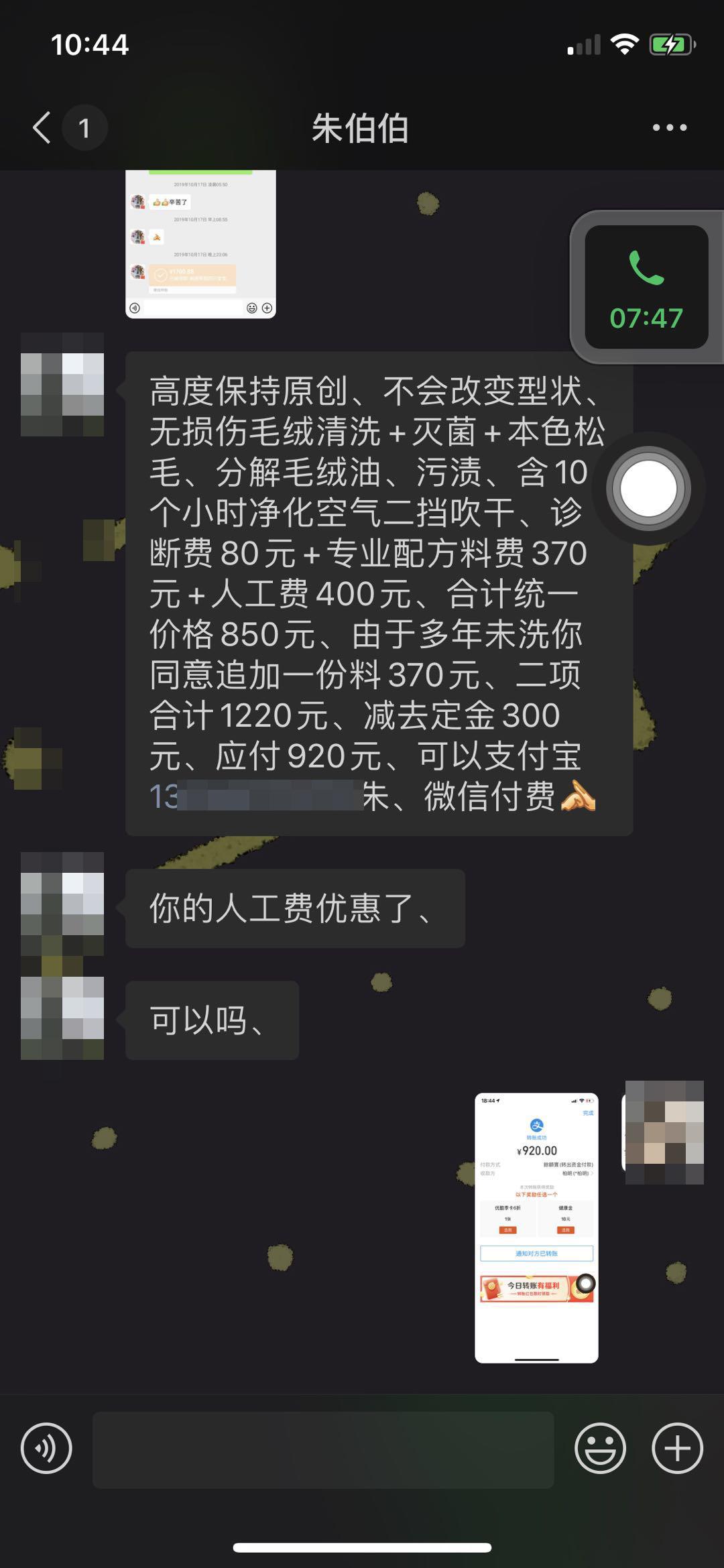This screenshot has height=1568, width=724.
Task: Open contact avatar beside 可以吗 message
Action: (62, 1018)
